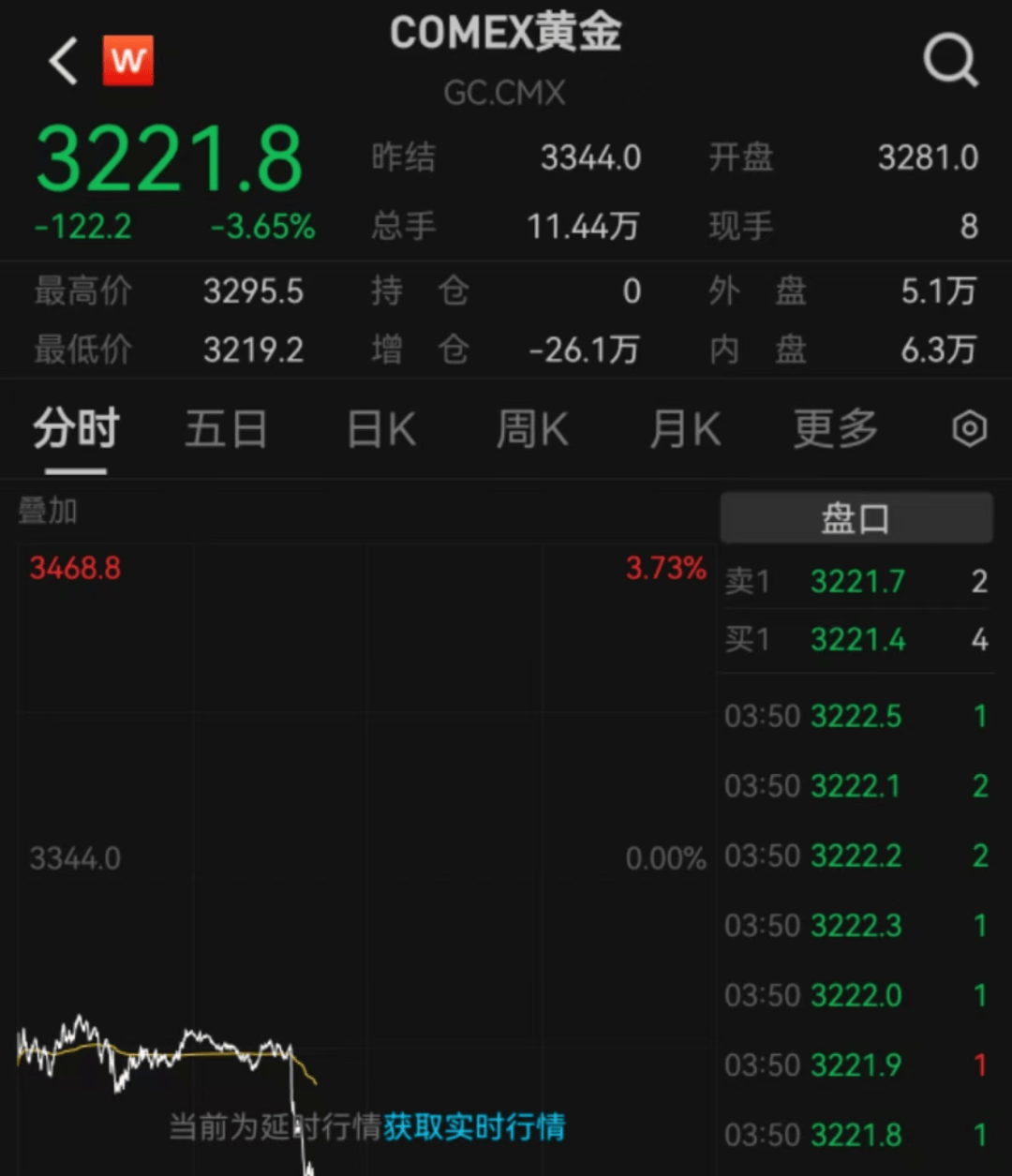Viewport: 1012px width, 1176px height.
Task: Open the search magnifier icon
Action: tap(950, 62)
